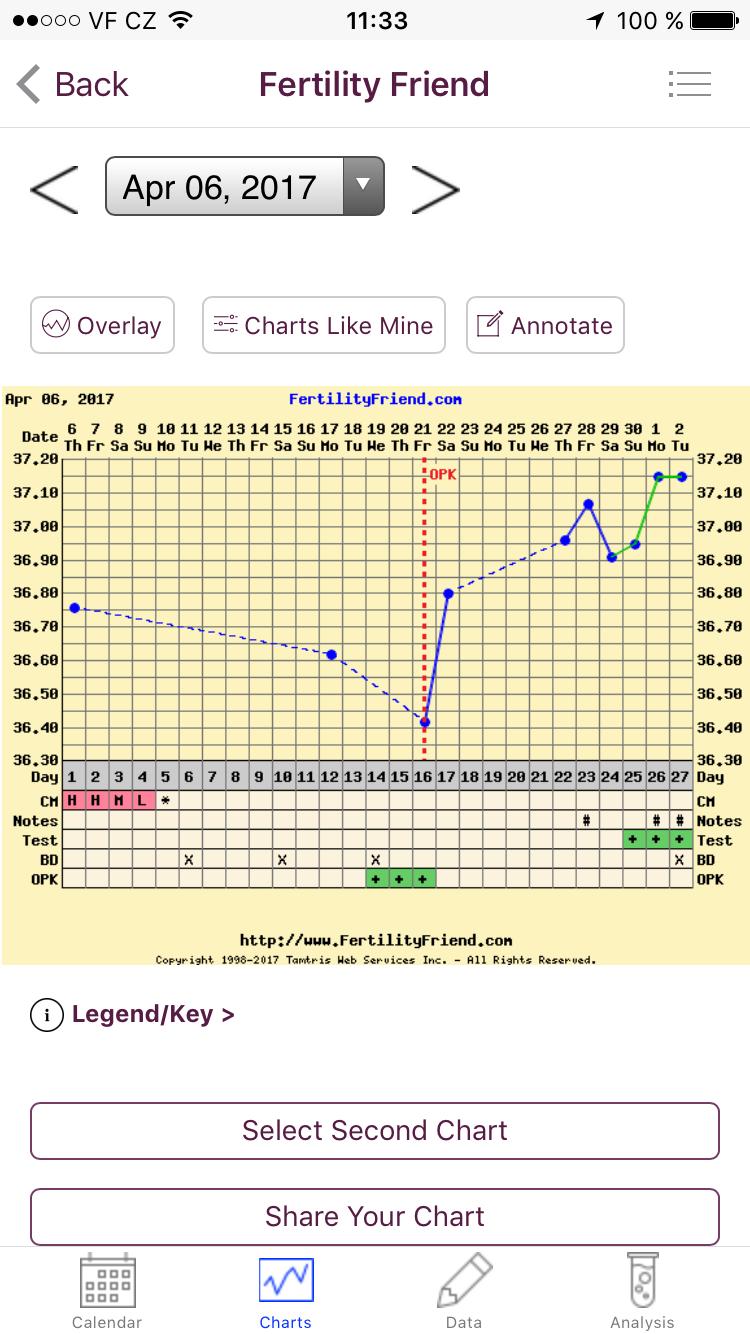
Task: Go to the previous chart
Action: tap(54, 187)
